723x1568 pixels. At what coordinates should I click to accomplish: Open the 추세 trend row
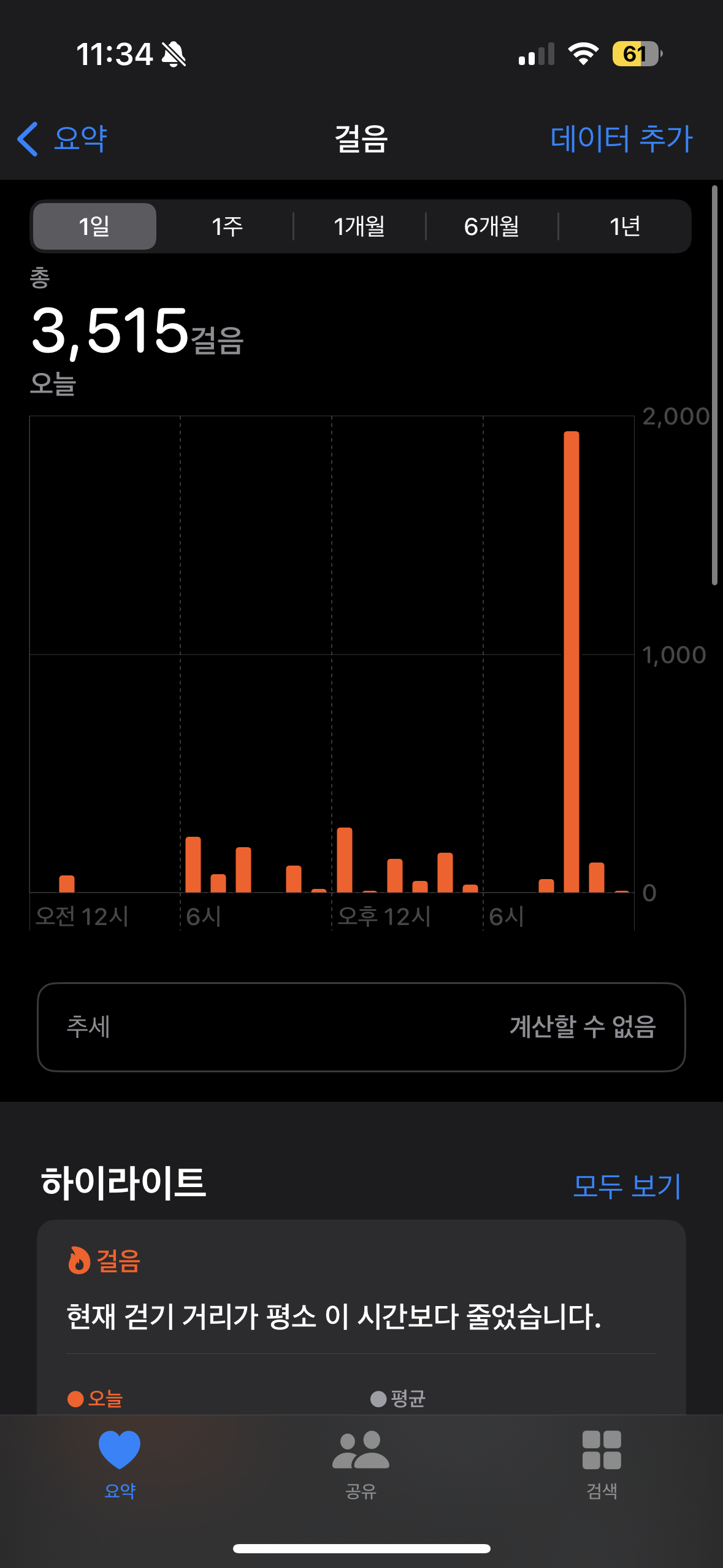pyautogui.click(x=361, y=1027)
